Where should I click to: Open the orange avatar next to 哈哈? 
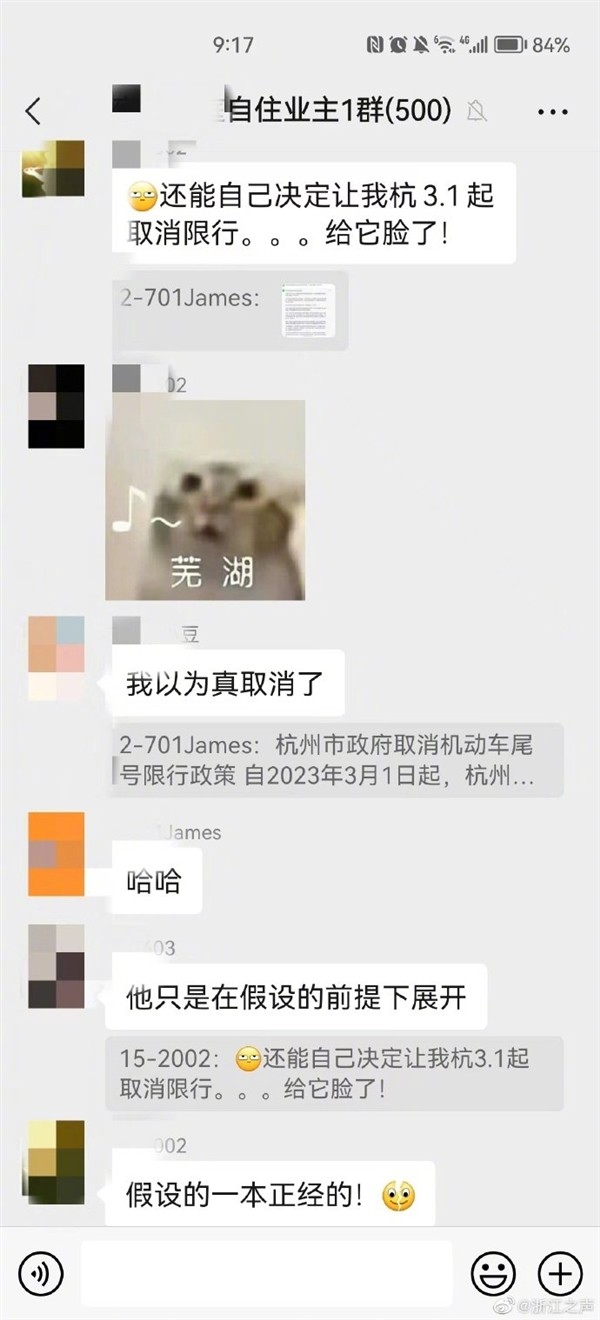coord(56,854)
